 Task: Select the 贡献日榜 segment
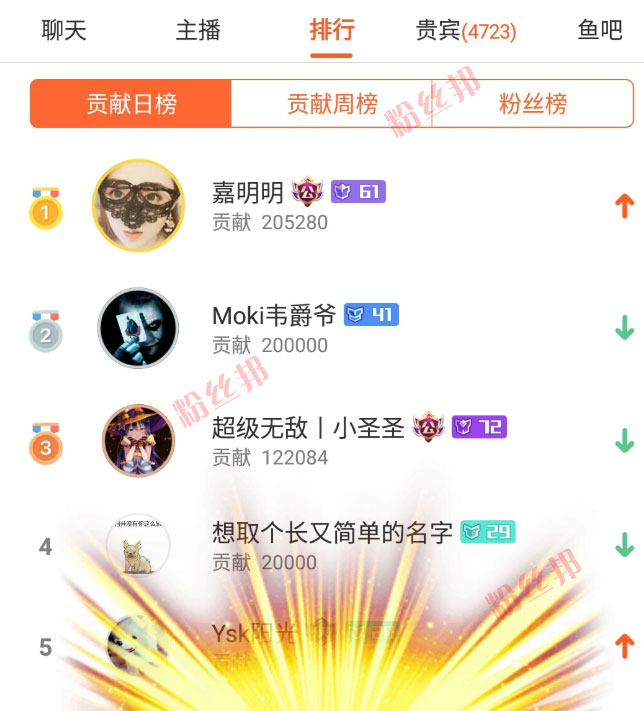(x=131, y=104)
